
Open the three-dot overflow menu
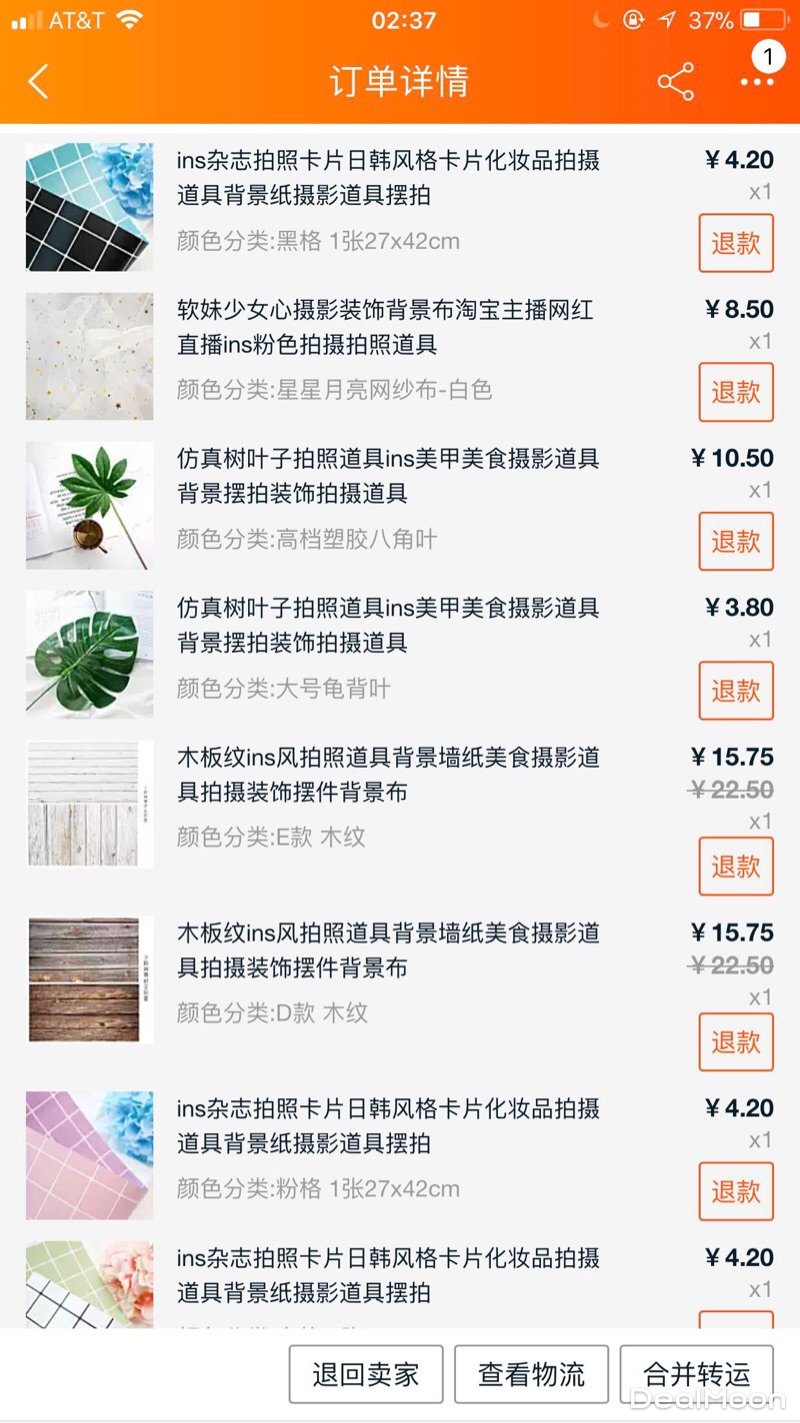(757, 82)
